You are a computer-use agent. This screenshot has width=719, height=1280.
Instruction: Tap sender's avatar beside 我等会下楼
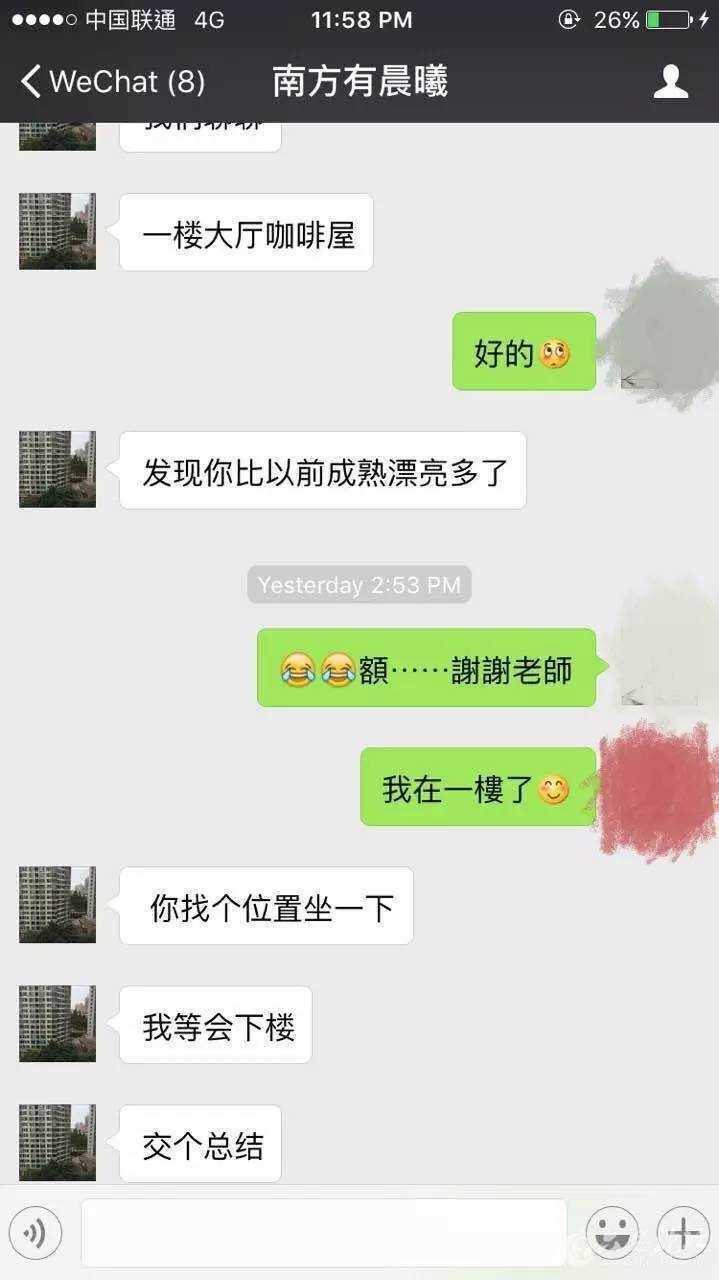[x=57, y=1023]
